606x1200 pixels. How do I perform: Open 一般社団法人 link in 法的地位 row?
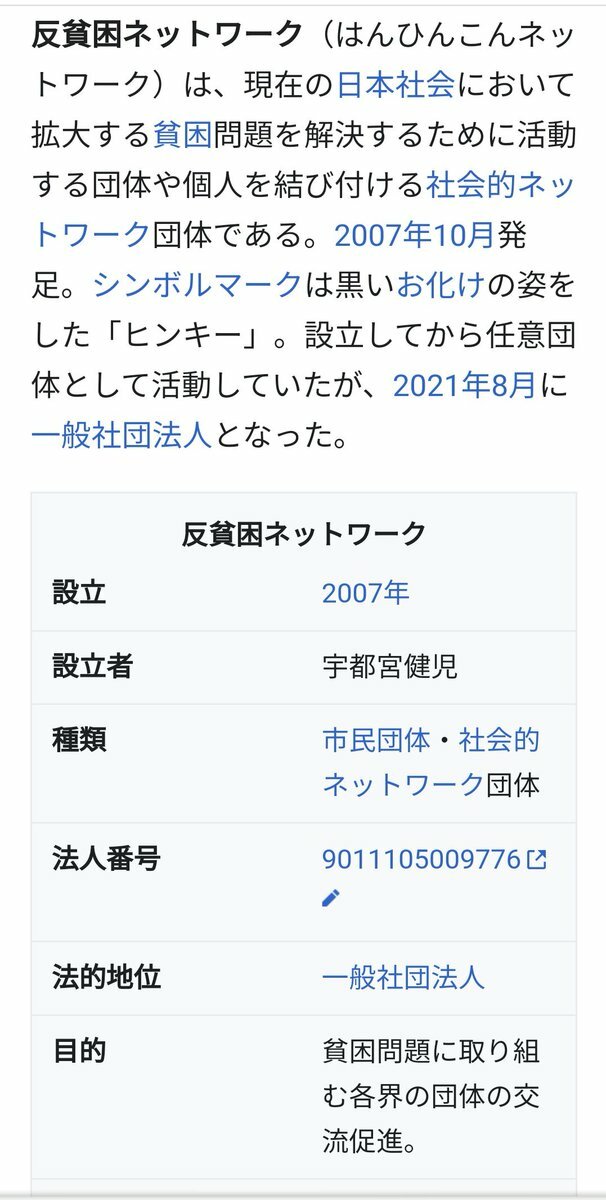(x=403, y=977)
